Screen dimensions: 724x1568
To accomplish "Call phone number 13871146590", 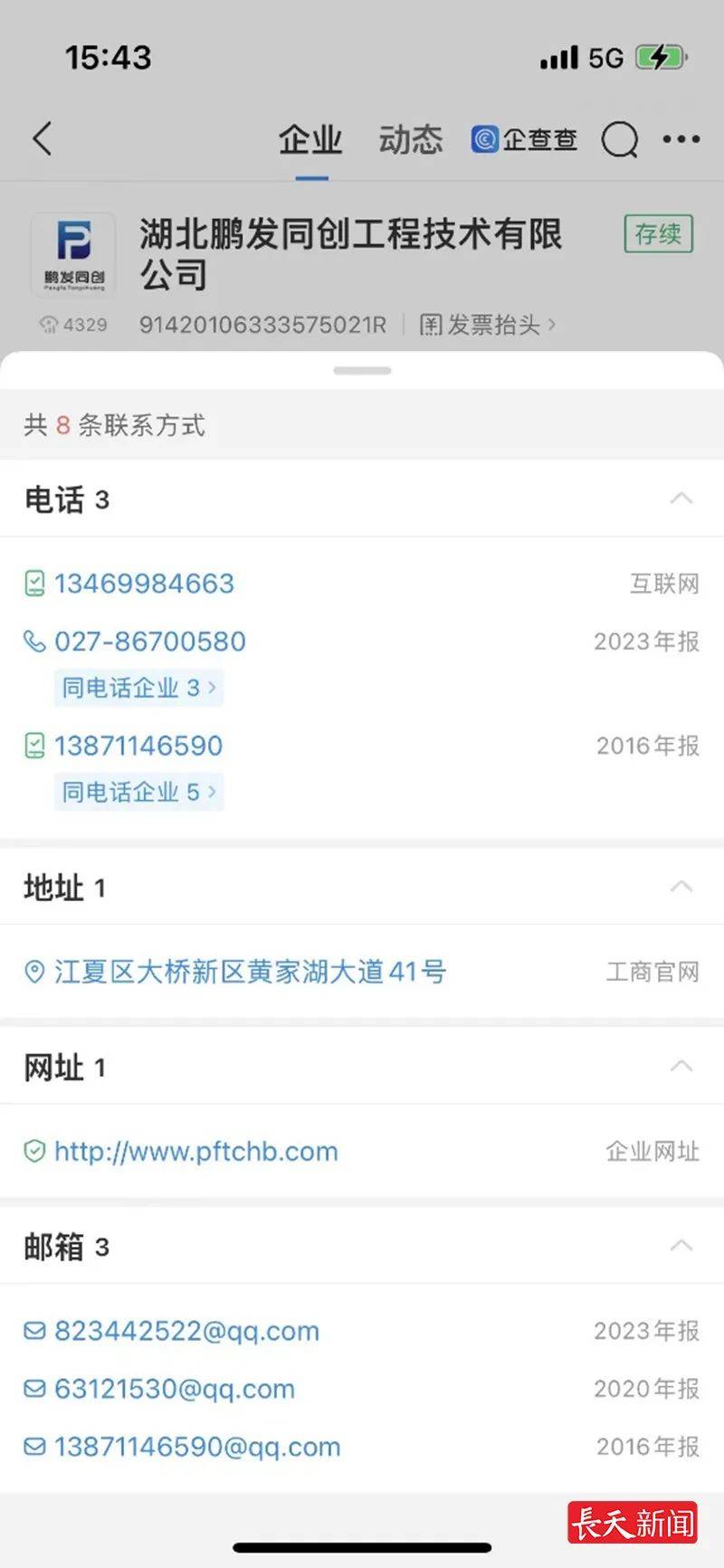I will click(138, 746).
